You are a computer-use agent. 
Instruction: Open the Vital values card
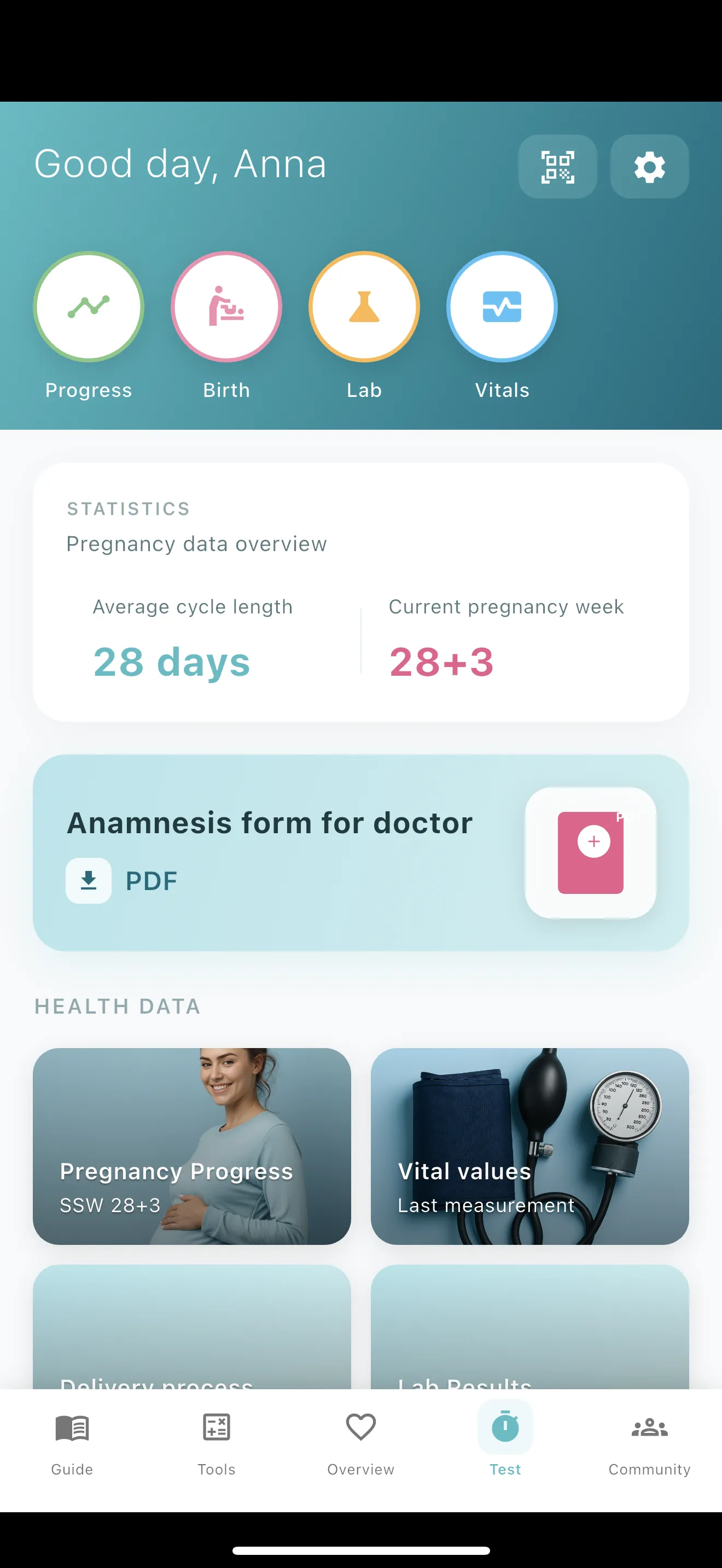(529, 1145)
